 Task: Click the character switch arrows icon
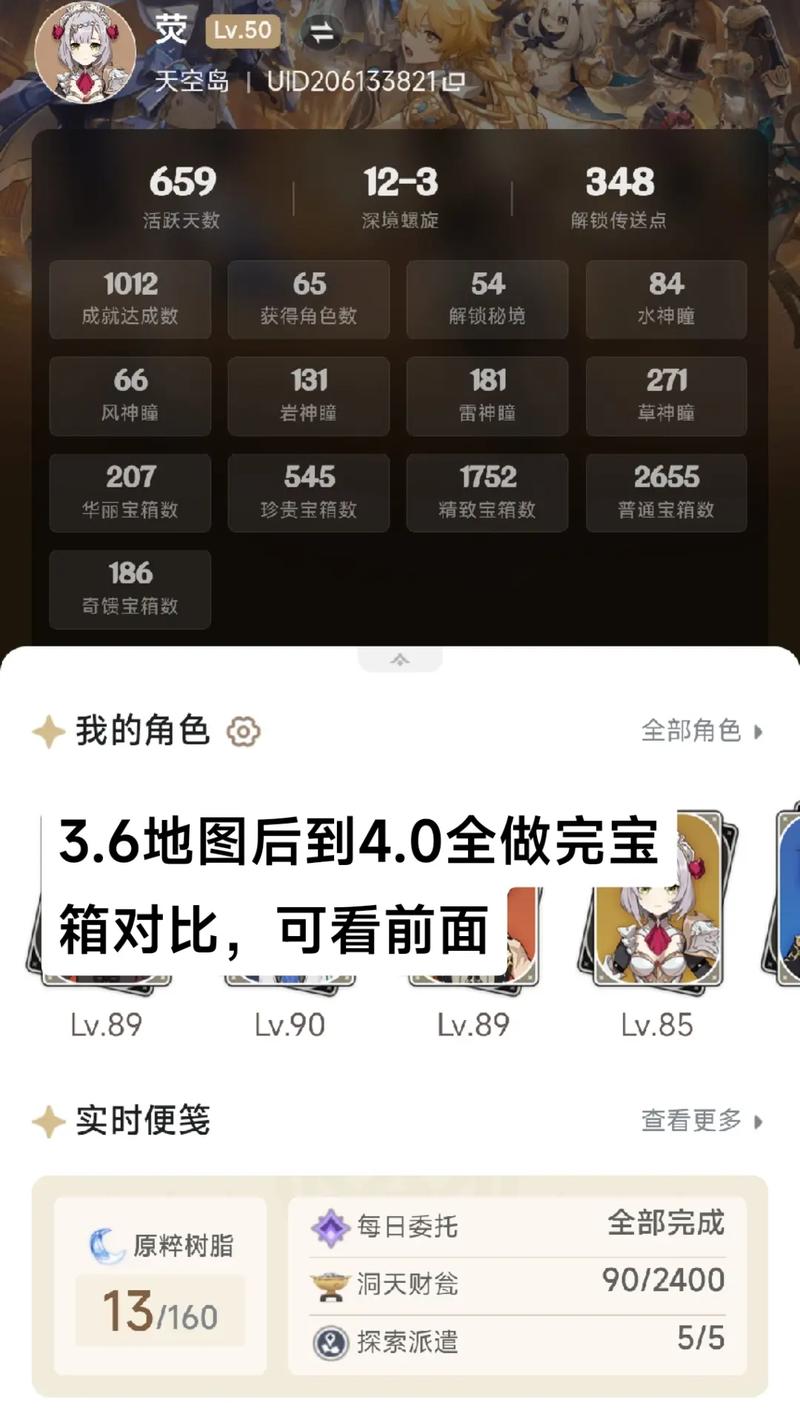pyautogui.click(x=320, y=30)
